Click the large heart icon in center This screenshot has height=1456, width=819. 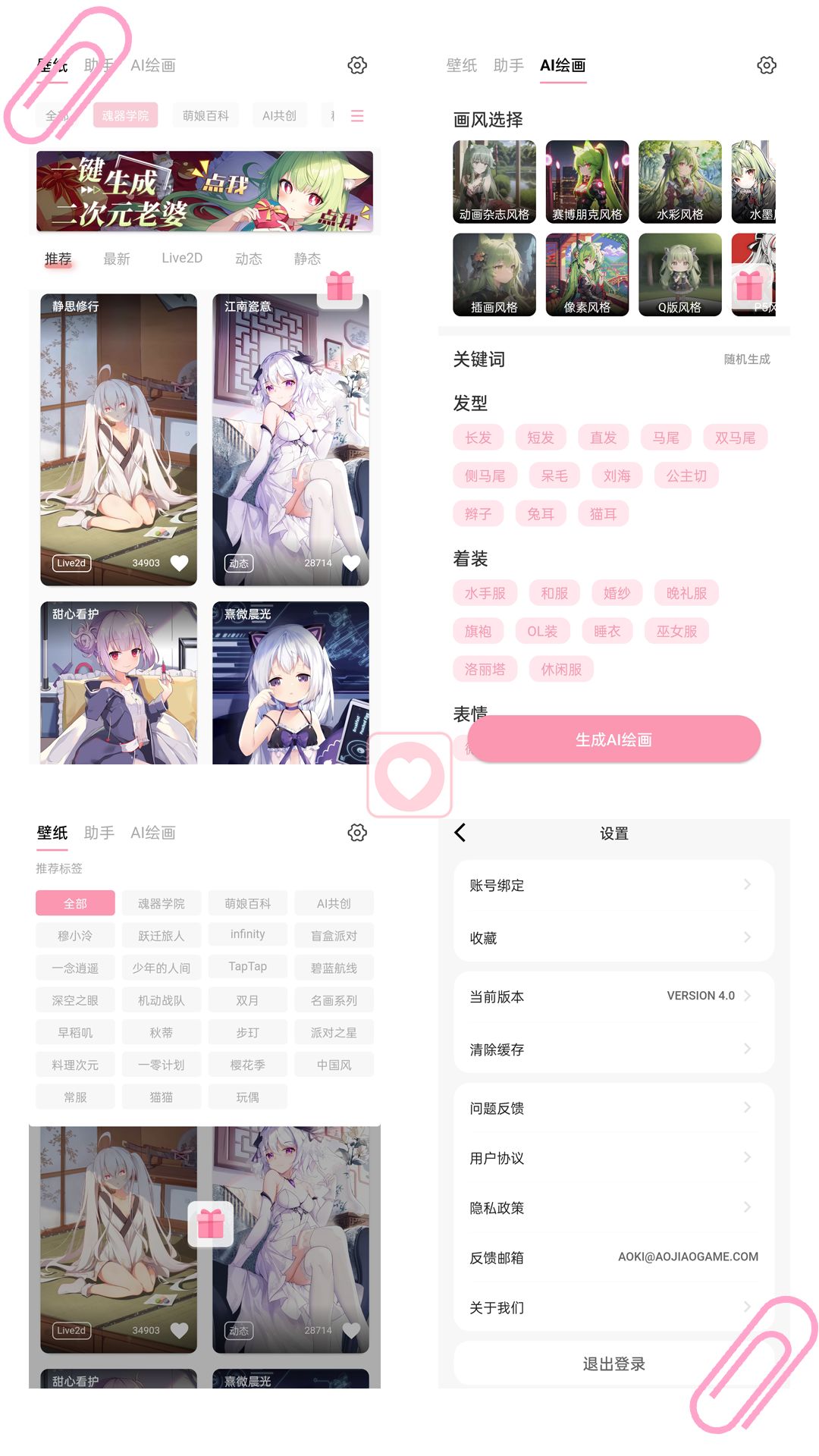(x=409, y=773)
